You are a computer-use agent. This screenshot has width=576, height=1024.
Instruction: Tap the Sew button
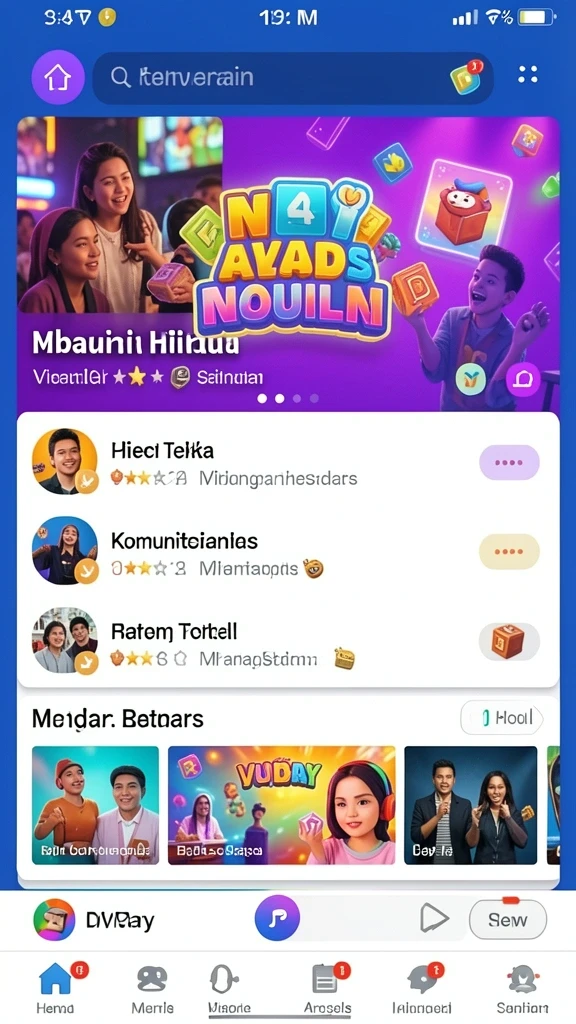point(507,920)
